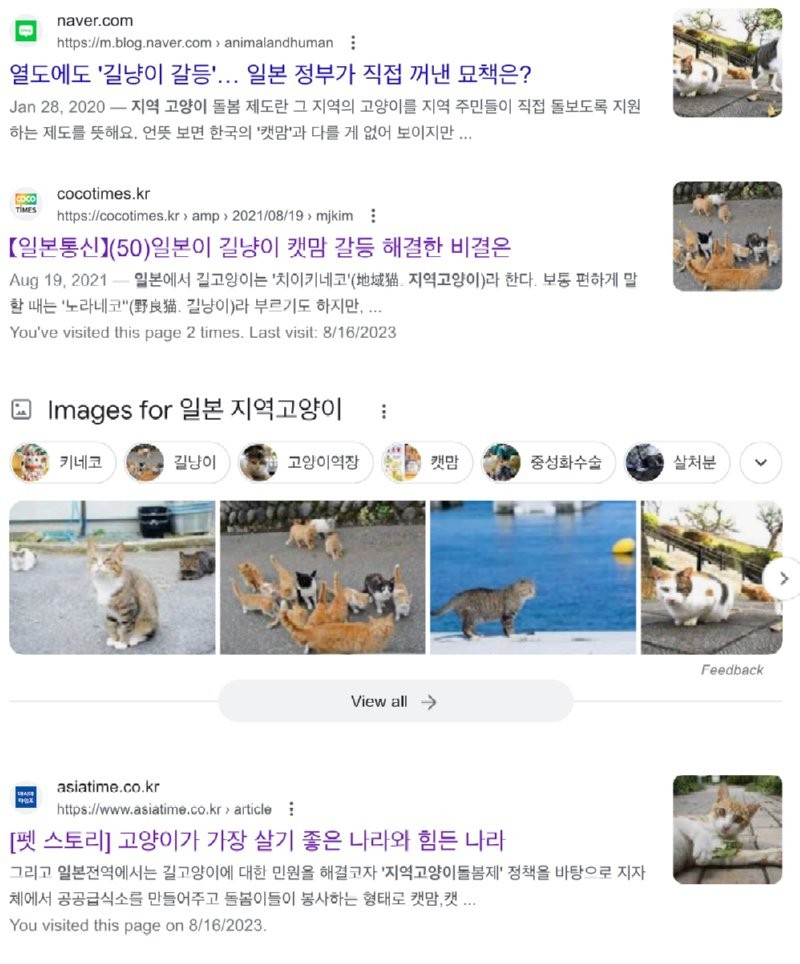Select the 캣맘 chip
The image size is (800, 964).
(424, 463)
